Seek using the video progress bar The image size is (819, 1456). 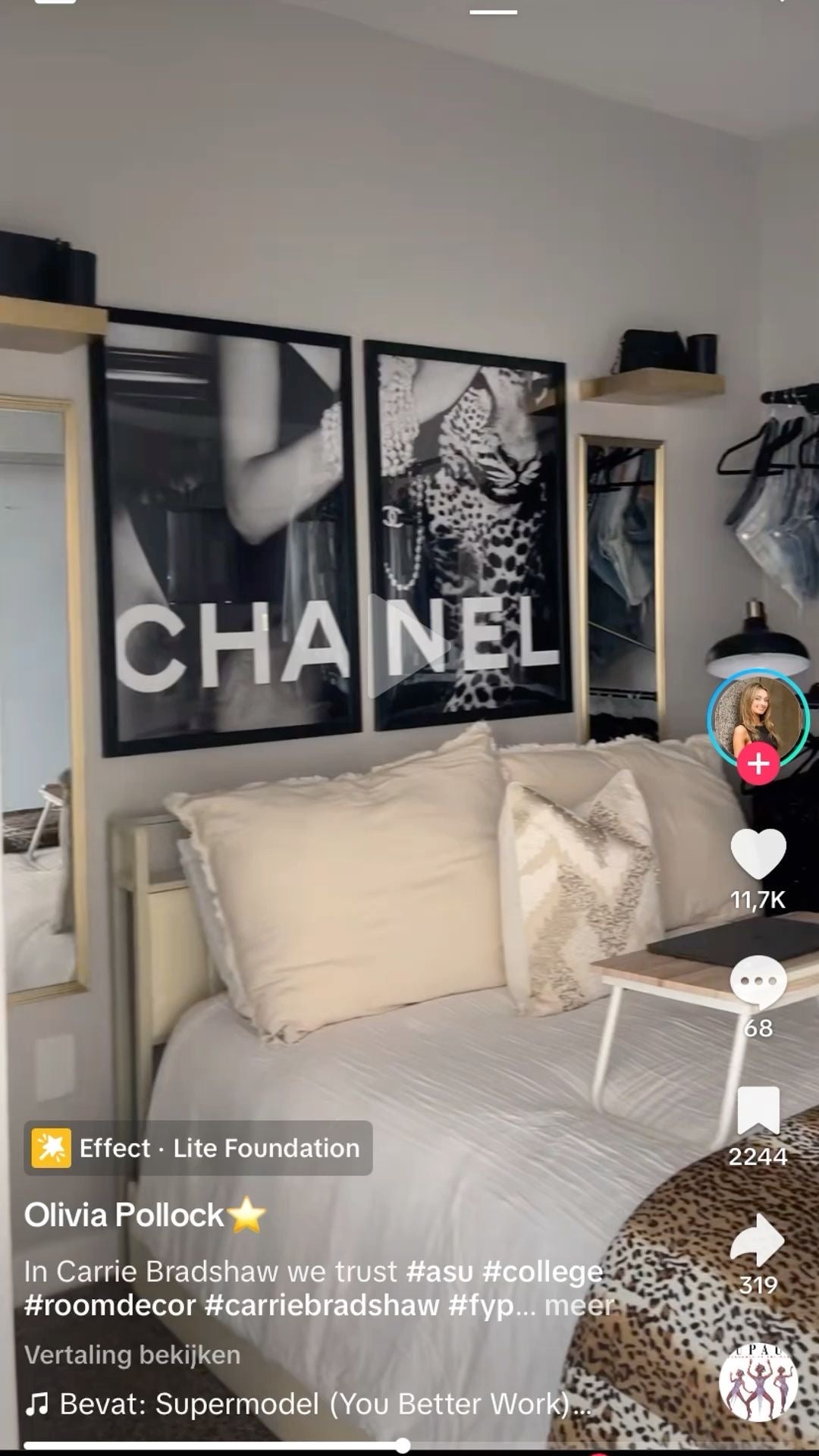(403, 1445)
